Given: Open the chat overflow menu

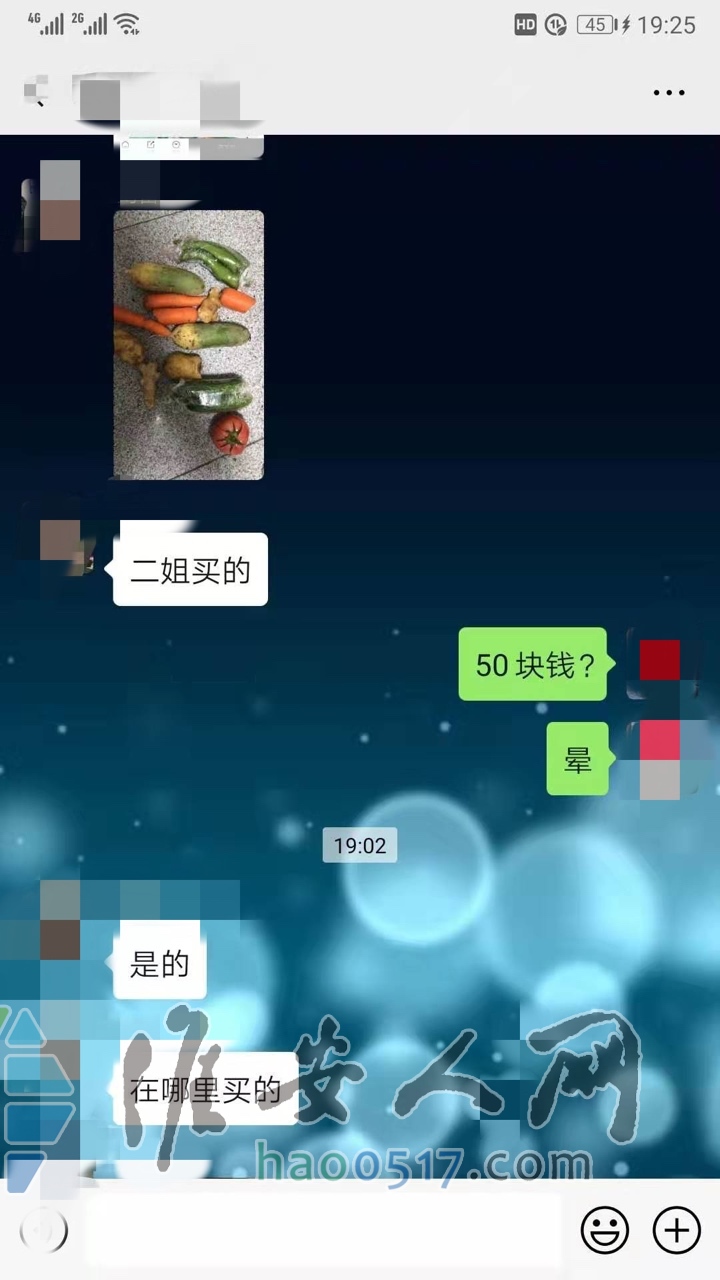Looking at the screenshot, I should [x=669, y=93].
